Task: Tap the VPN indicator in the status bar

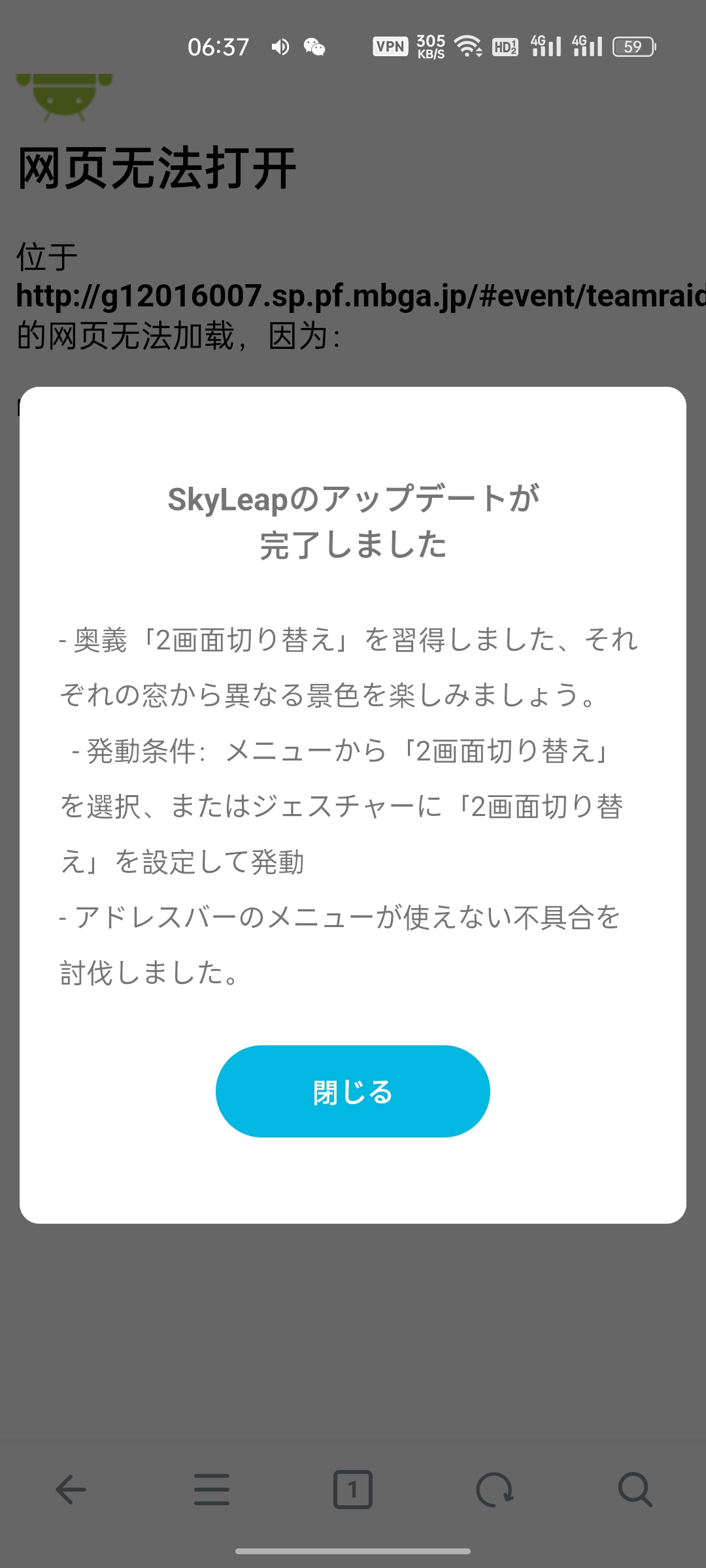Action: click(x=390, y=47)
